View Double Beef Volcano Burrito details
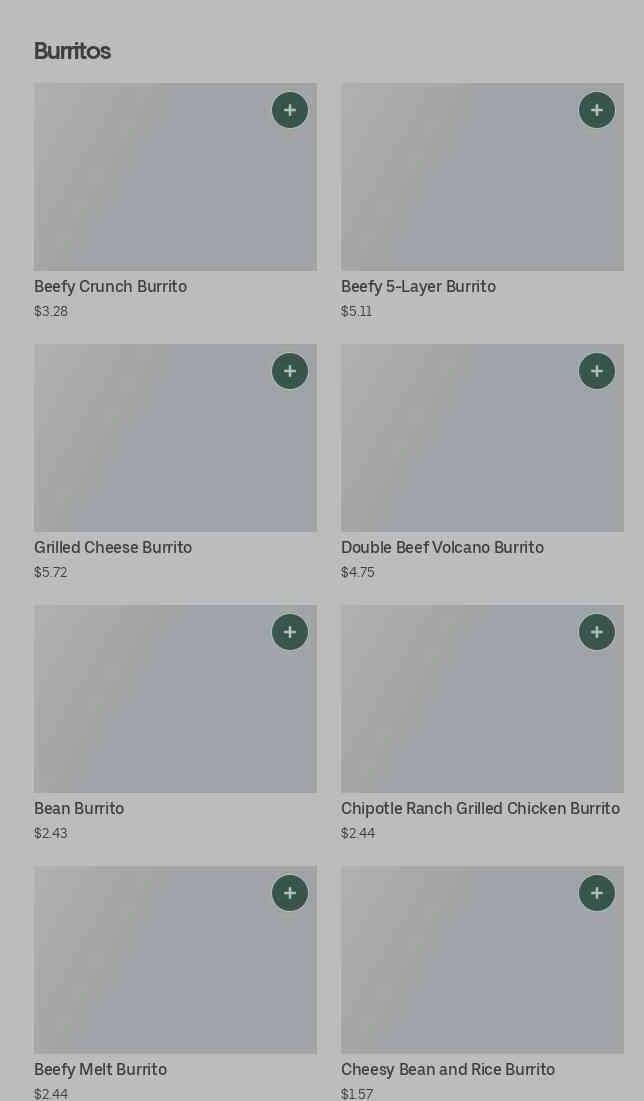The height and width of the screenshot is (1101, 644). click(x=460, y=450)
